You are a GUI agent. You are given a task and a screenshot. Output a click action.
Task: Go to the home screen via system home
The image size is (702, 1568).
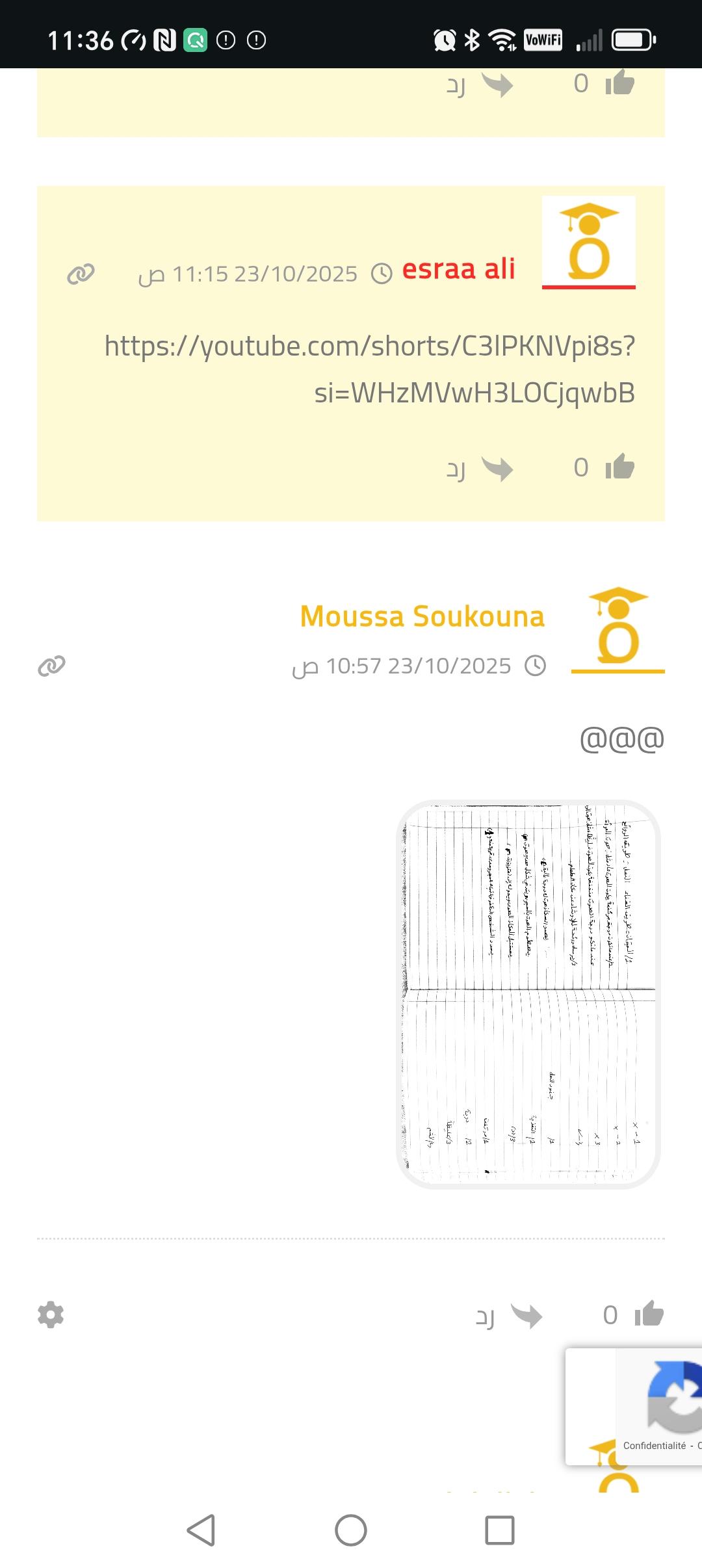coord(351,1530)
